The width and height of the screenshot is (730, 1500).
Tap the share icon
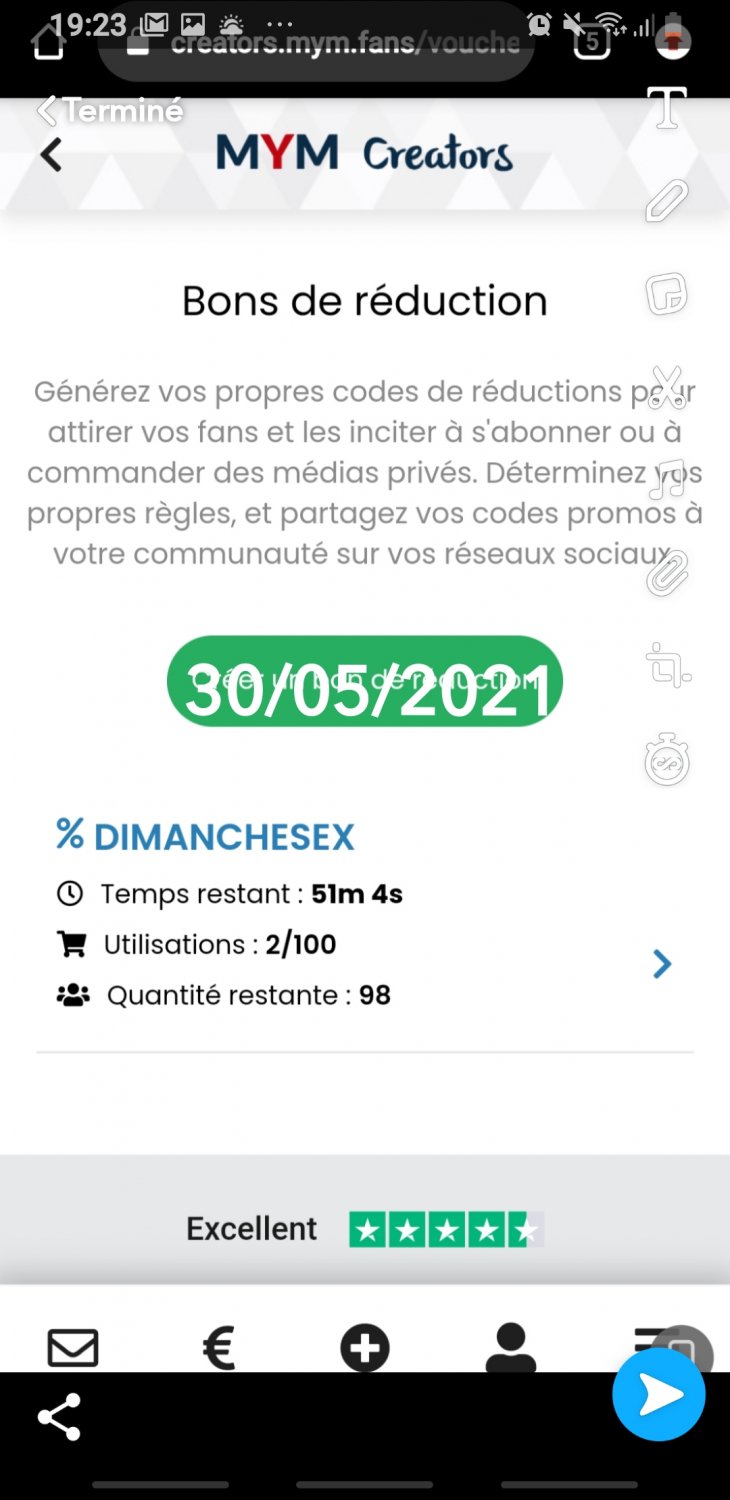coord(59,1417)
